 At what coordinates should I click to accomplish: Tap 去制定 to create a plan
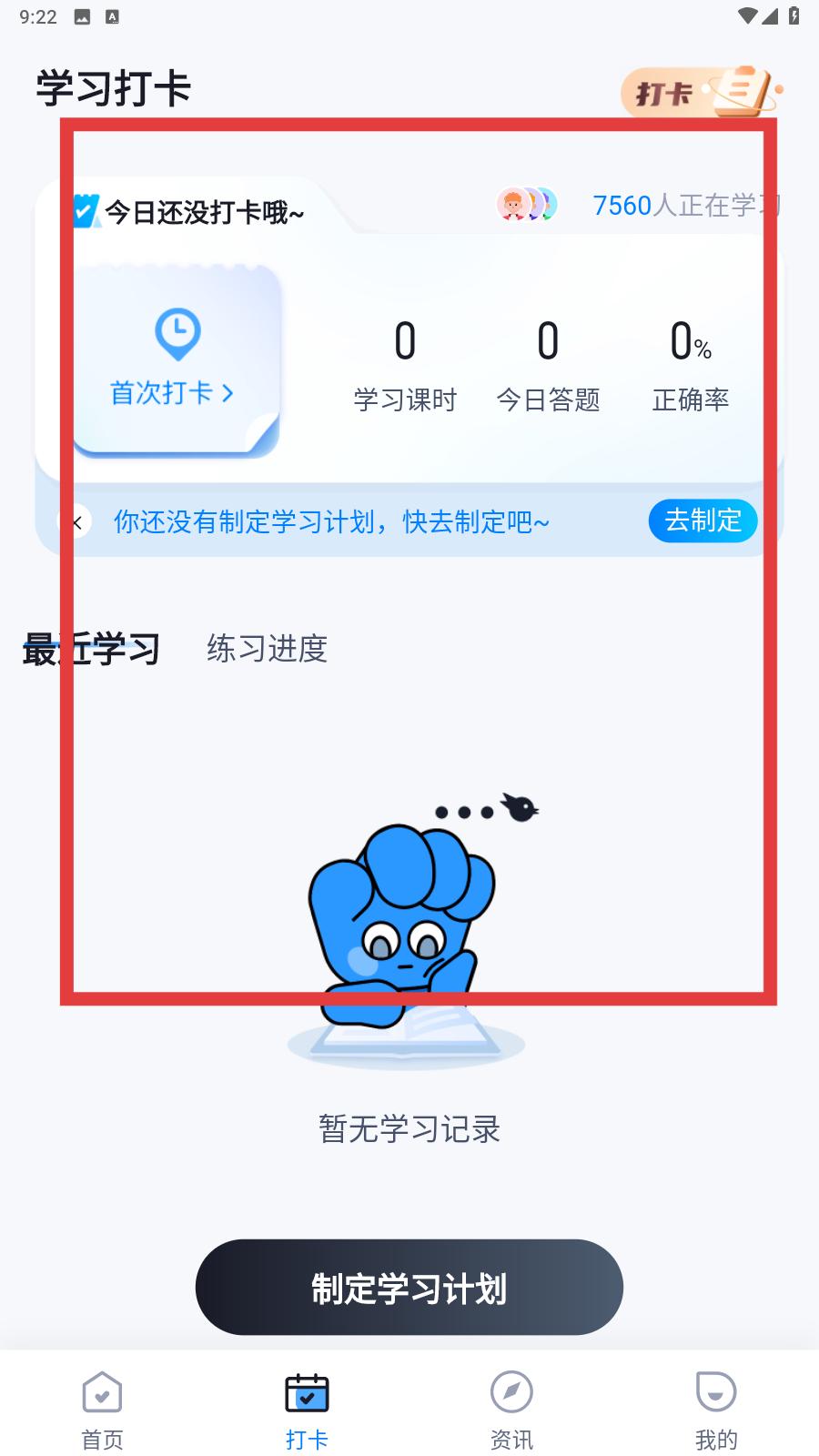click(703, 521)
